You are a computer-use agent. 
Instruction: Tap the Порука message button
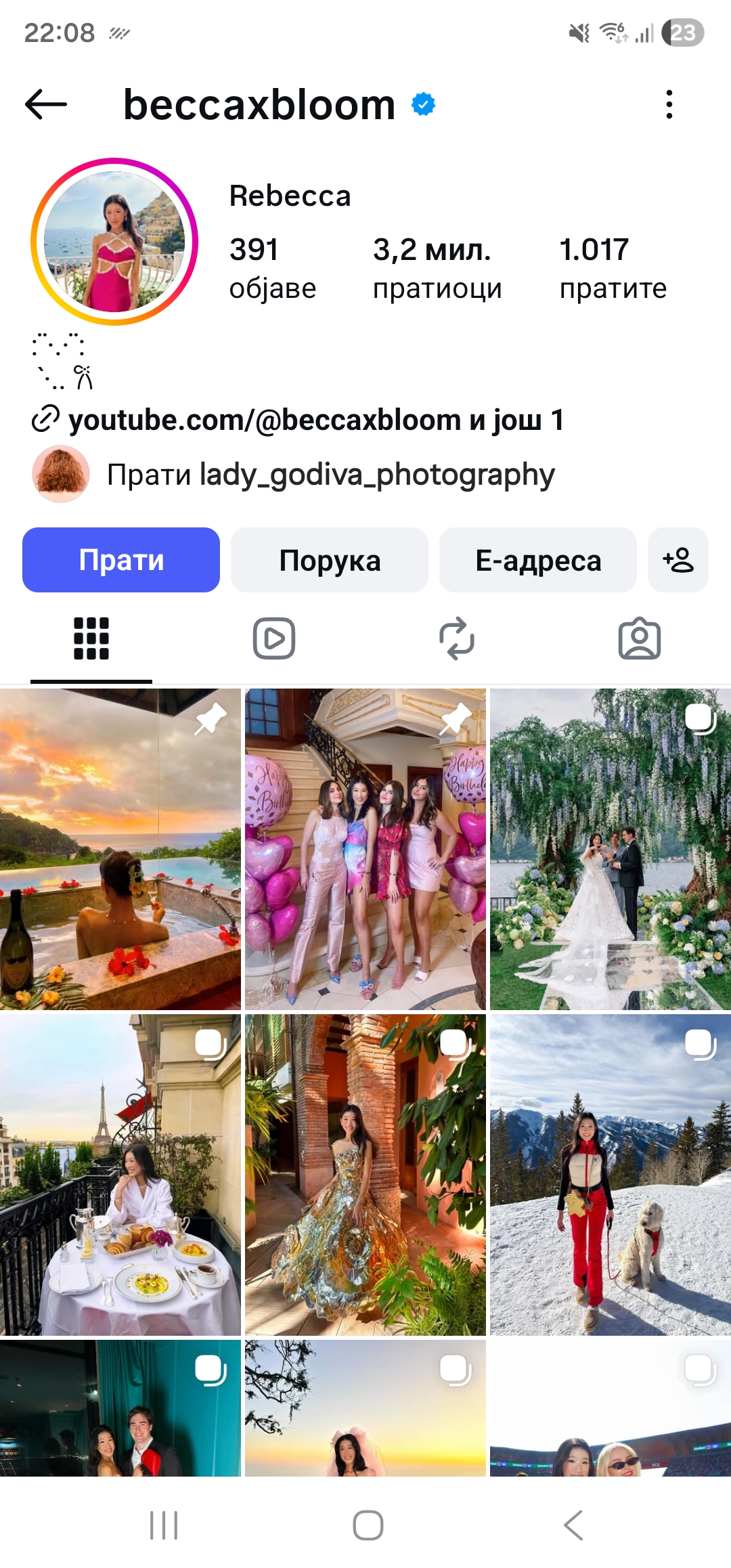[330, 560]
